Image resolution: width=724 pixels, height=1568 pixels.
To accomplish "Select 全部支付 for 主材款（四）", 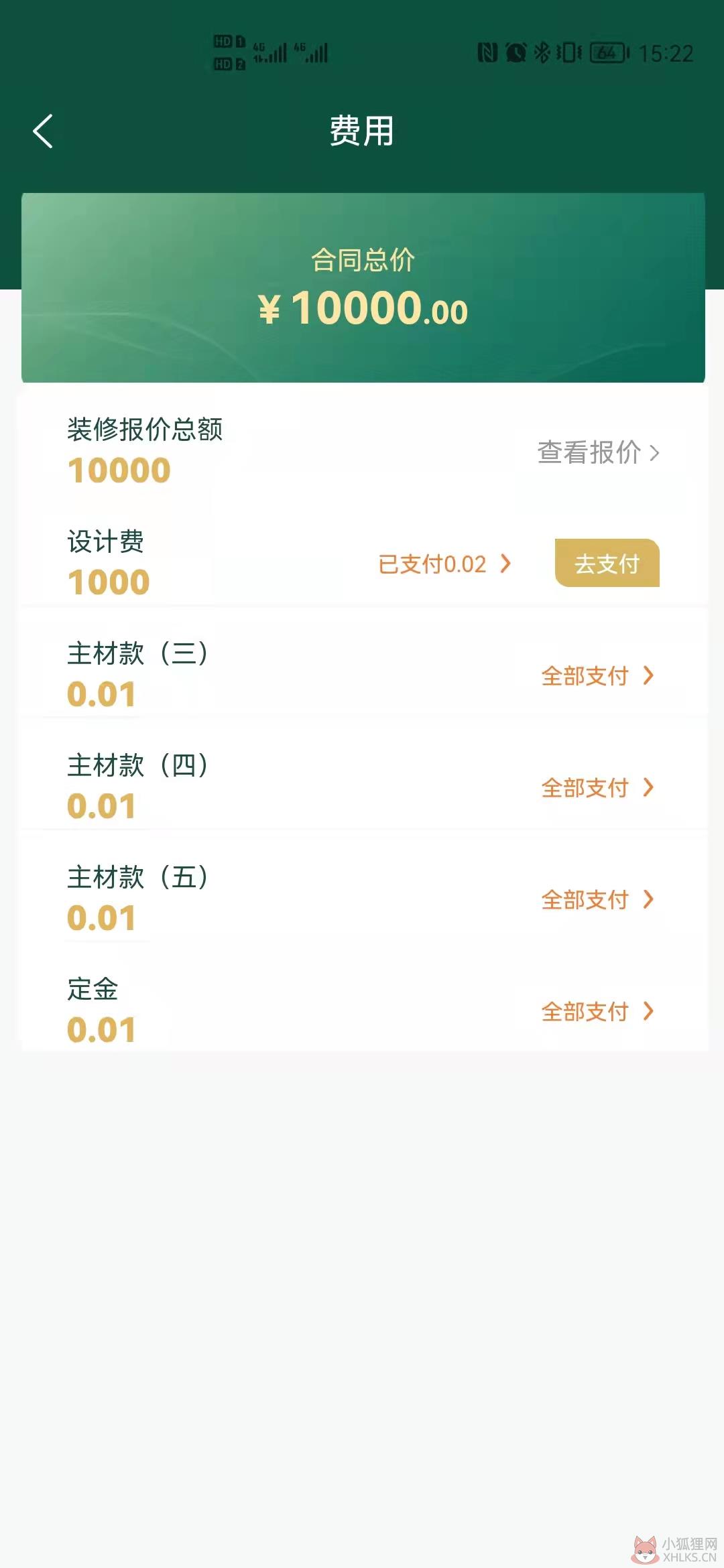I will tap(597, 787).
